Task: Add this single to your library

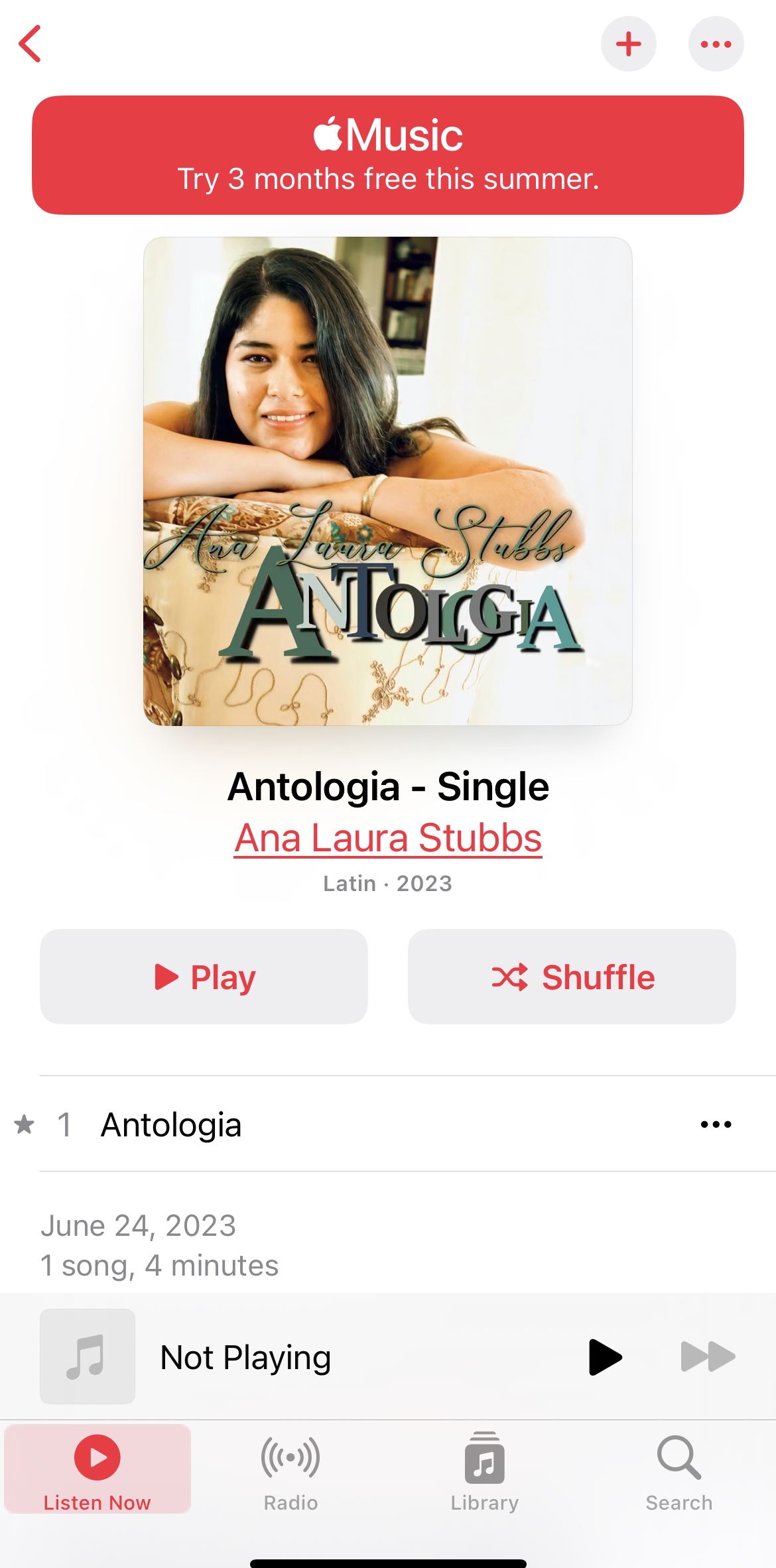Action: coord(628,44)
